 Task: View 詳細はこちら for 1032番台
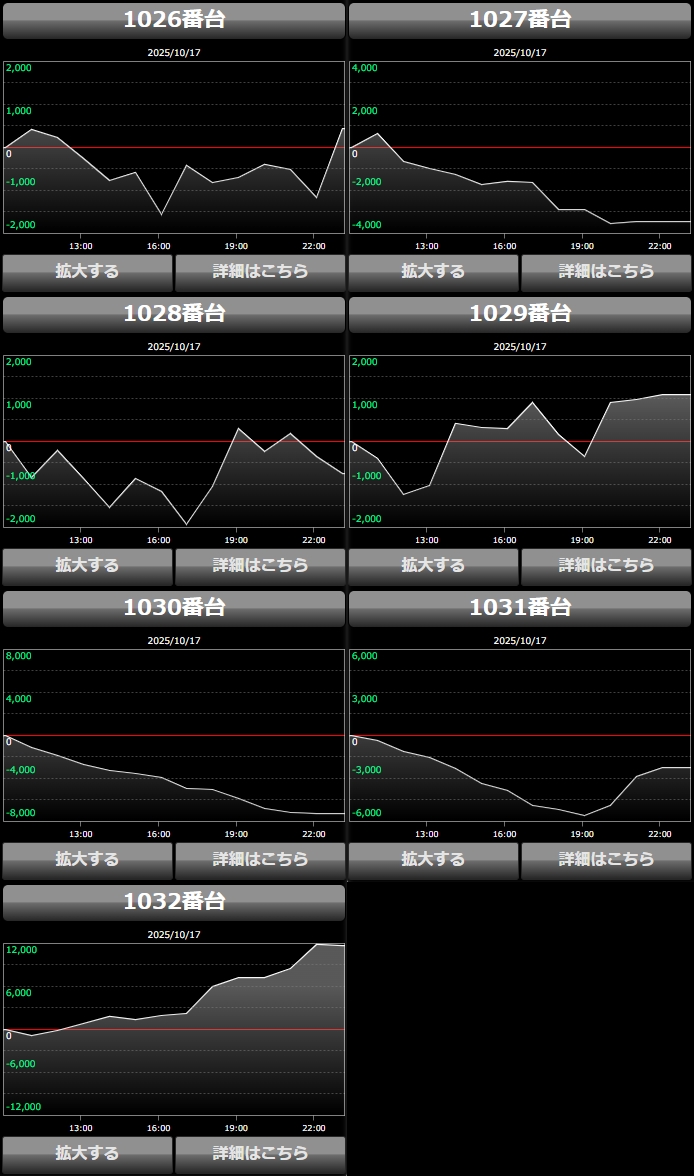point(260,1154)
